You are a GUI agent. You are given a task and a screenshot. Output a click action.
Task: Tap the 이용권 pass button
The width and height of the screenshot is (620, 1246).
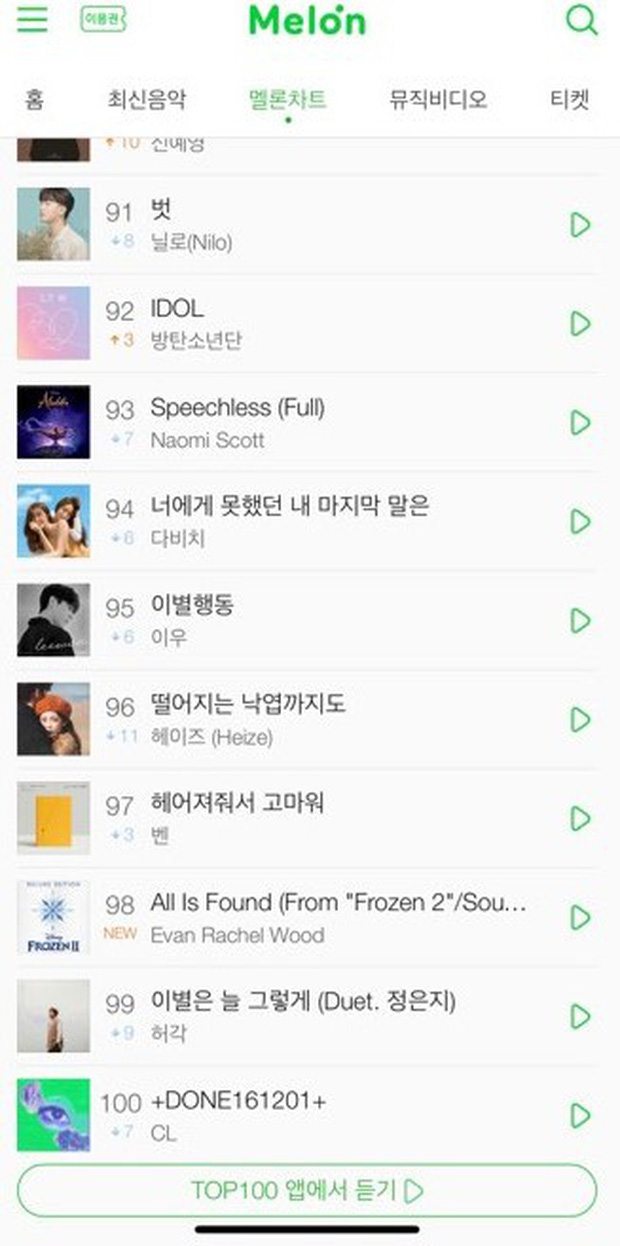click(103, 19)
